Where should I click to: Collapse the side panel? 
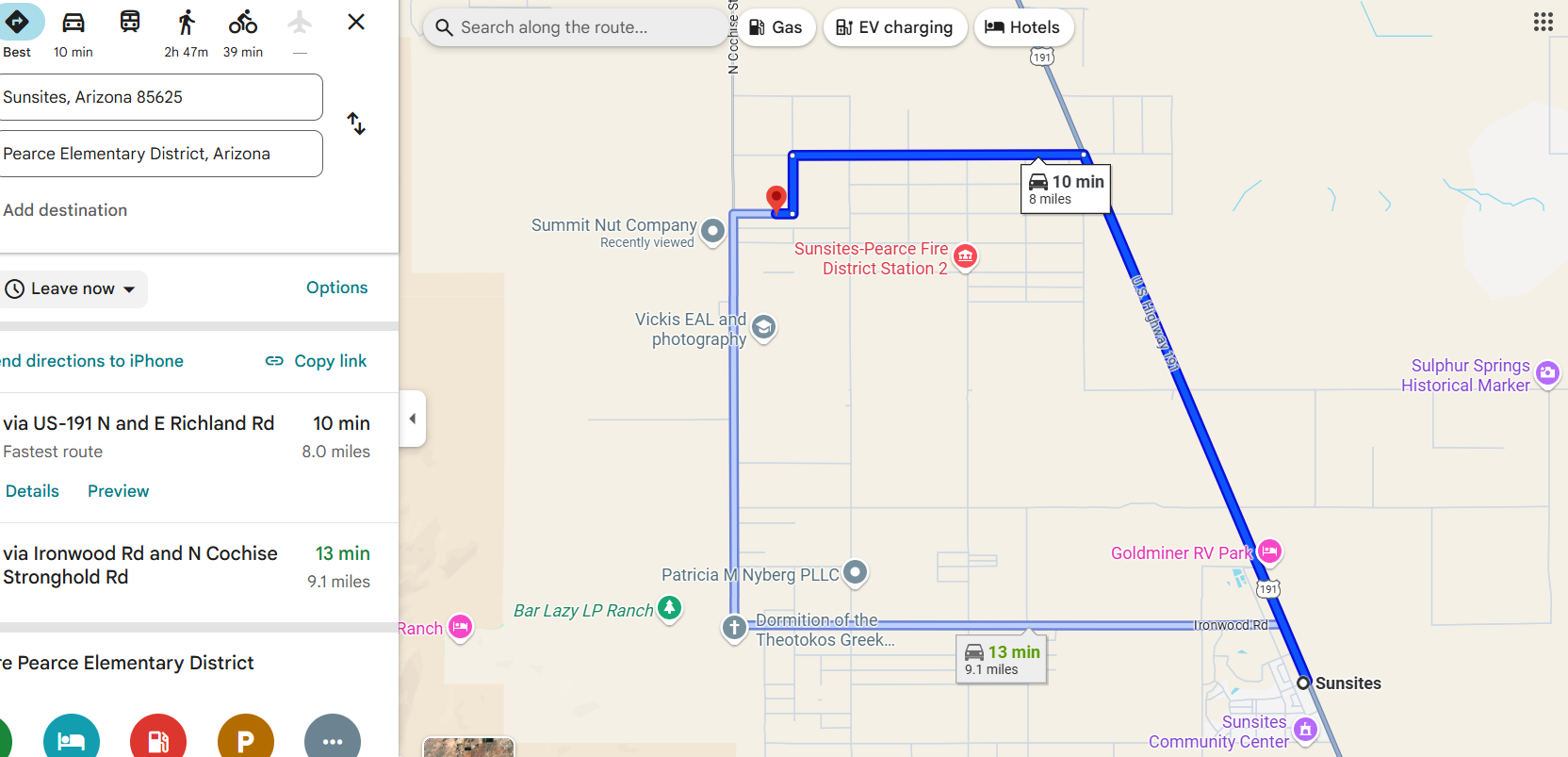tap(412, 419)
